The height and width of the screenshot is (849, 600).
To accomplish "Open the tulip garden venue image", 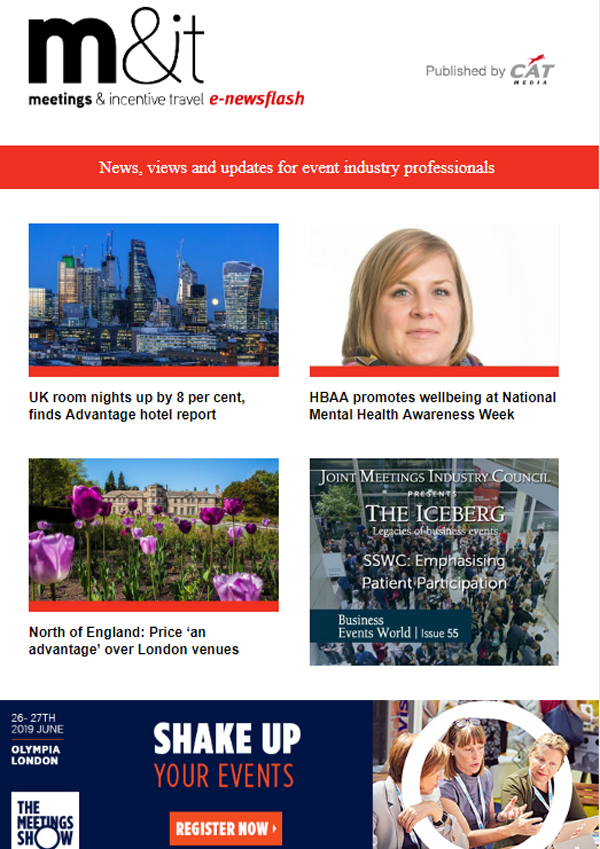I will click(x=153, y=530).
